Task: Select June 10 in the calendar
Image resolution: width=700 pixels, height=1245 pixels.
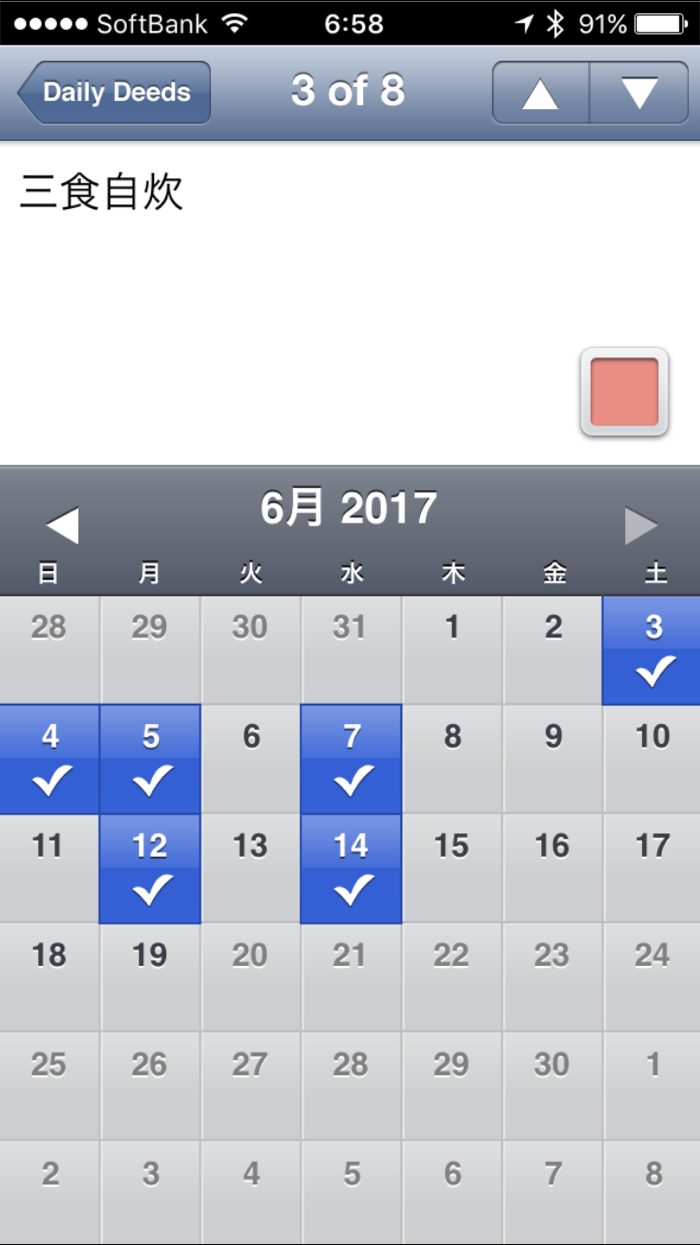Action: pyautogui.click(x=652, y=759)
